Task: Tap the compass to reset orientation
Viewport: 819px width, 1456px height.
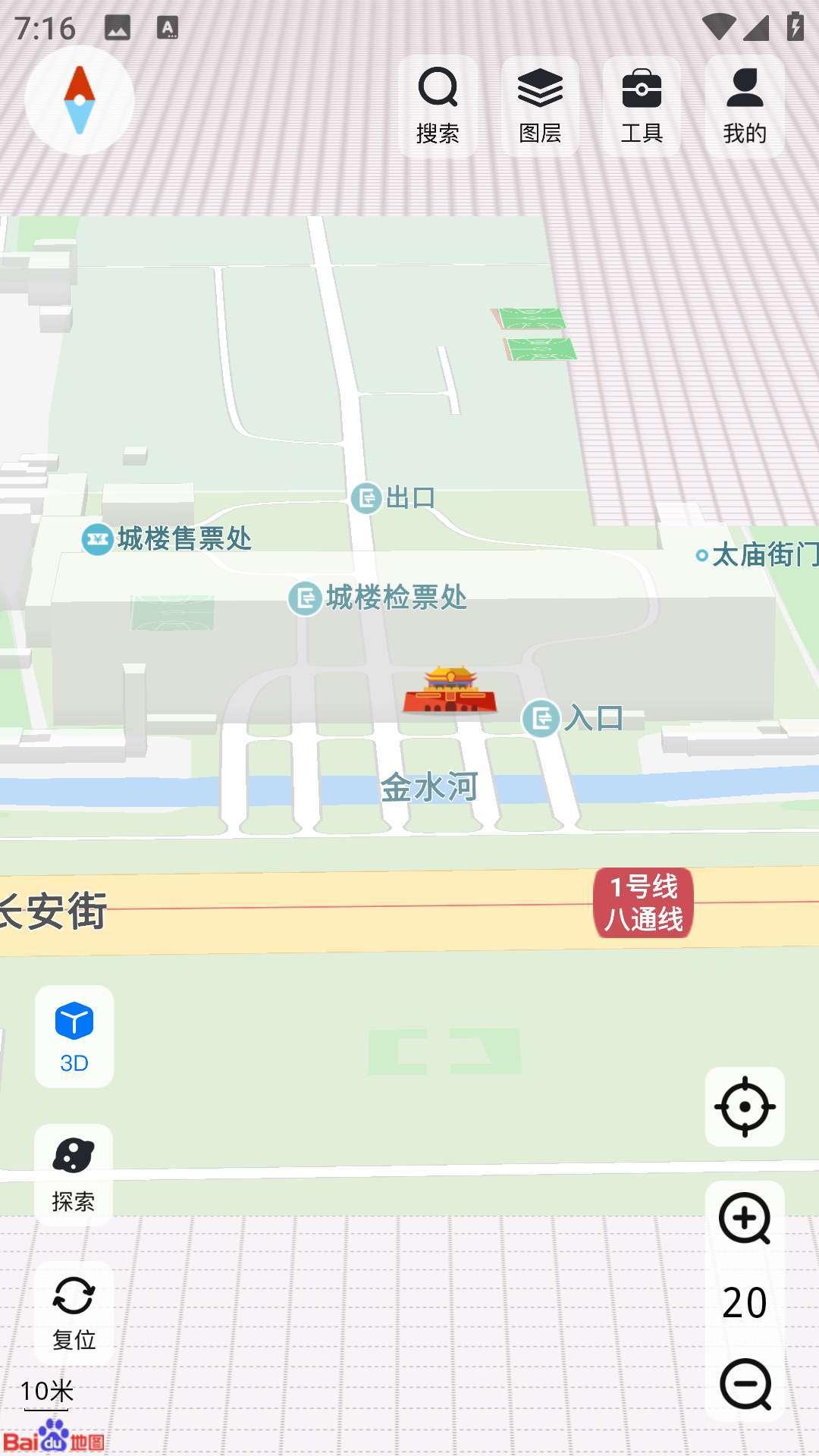Action: coord(80,100)
